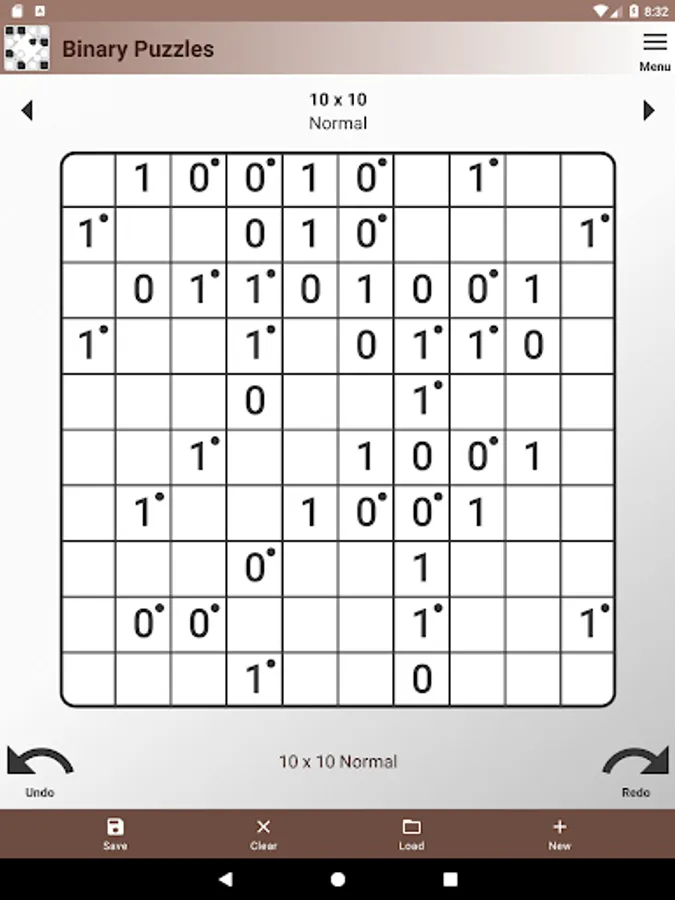
Task: Tap the empty top-left grid cell
Action: tap(88, 180)
